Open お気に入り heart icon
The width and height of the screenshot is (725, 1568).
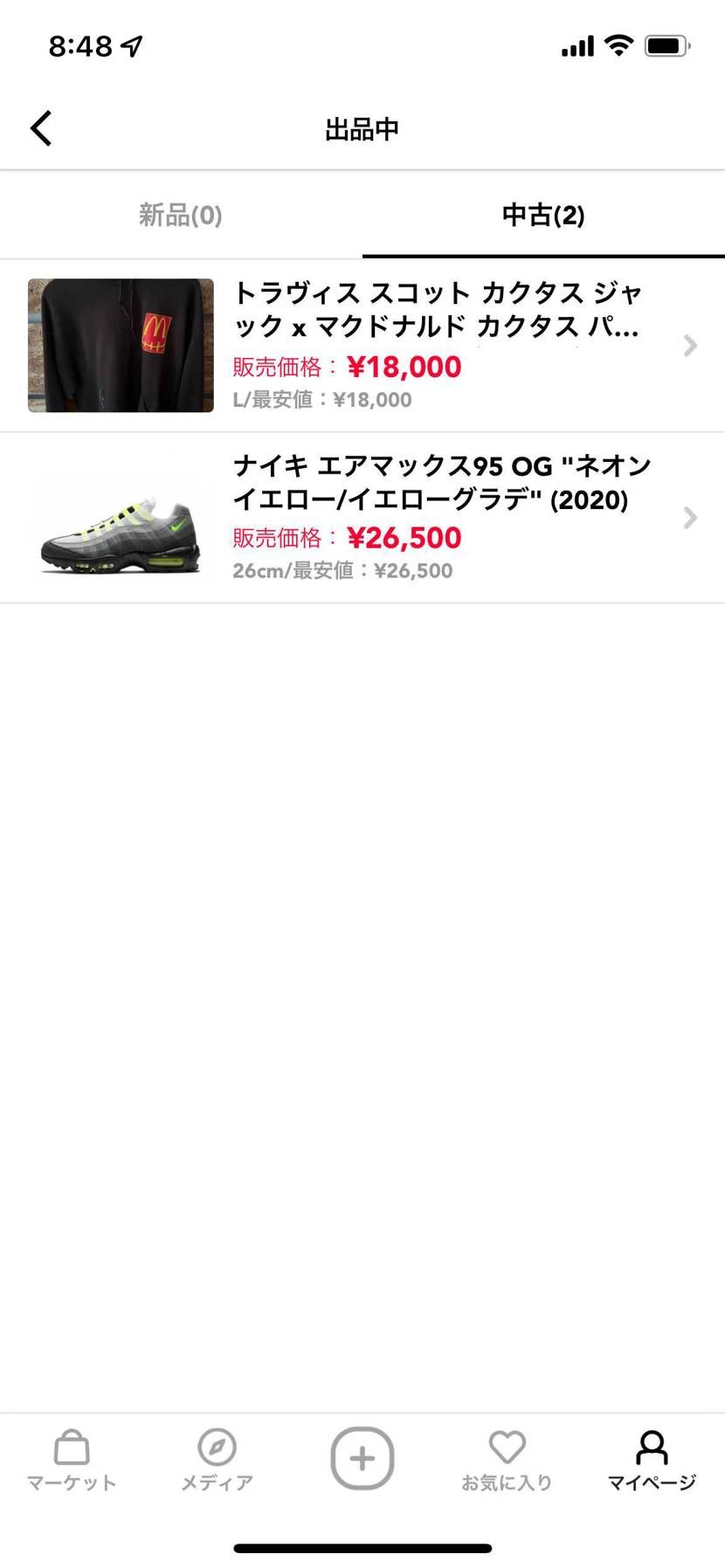[507, 1451]
